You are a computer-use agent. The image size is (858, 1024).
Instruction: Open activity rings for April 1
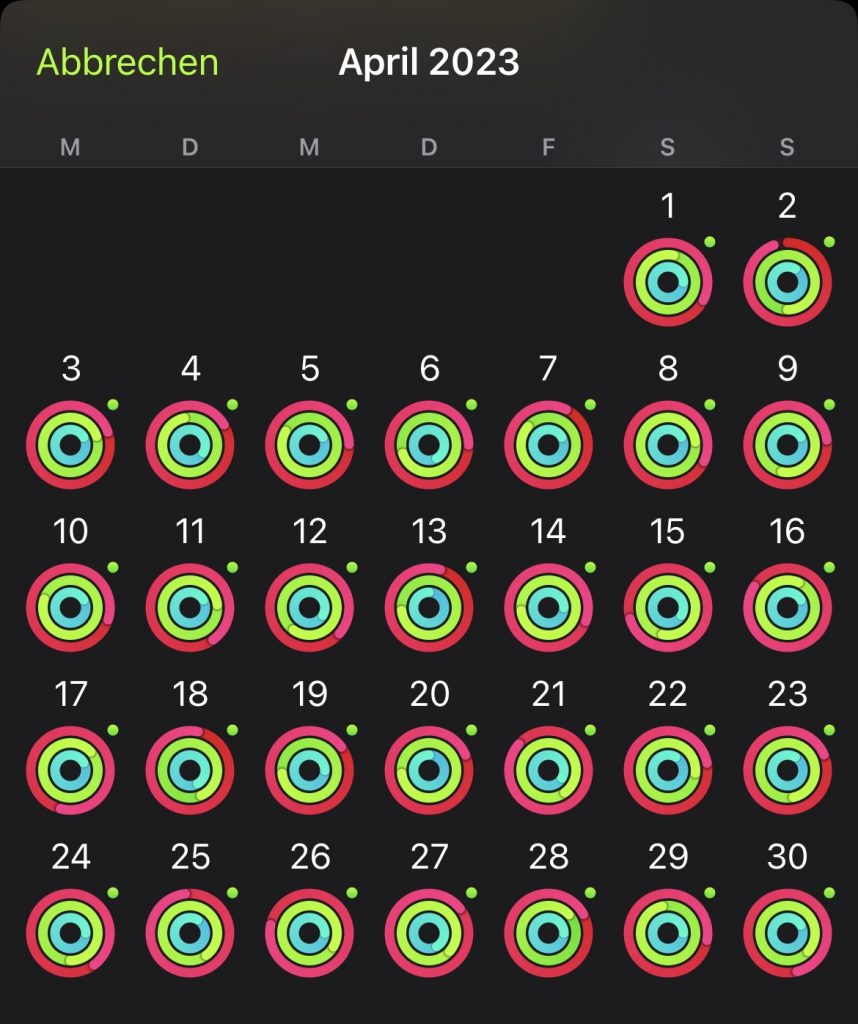668,282
